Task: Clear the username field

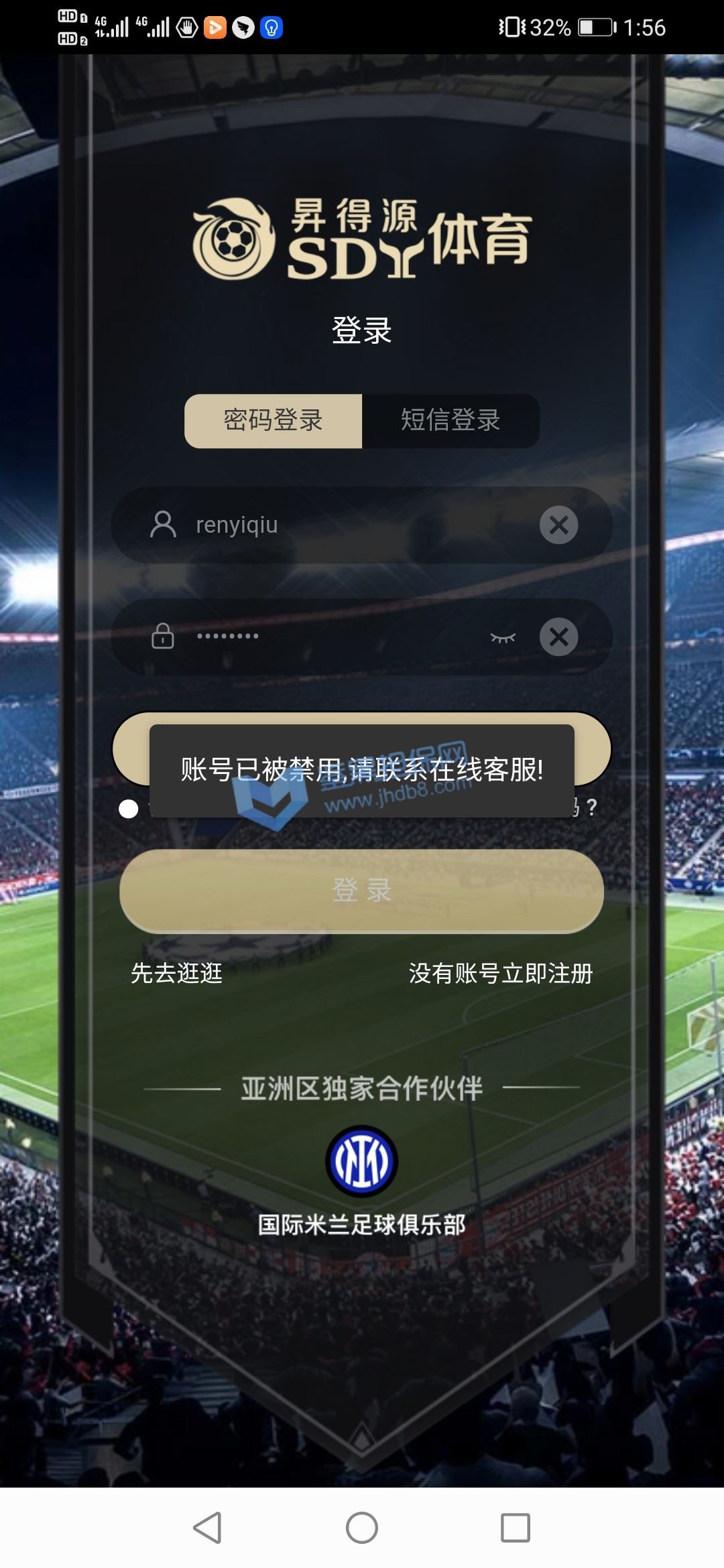Action: point(558,525)
